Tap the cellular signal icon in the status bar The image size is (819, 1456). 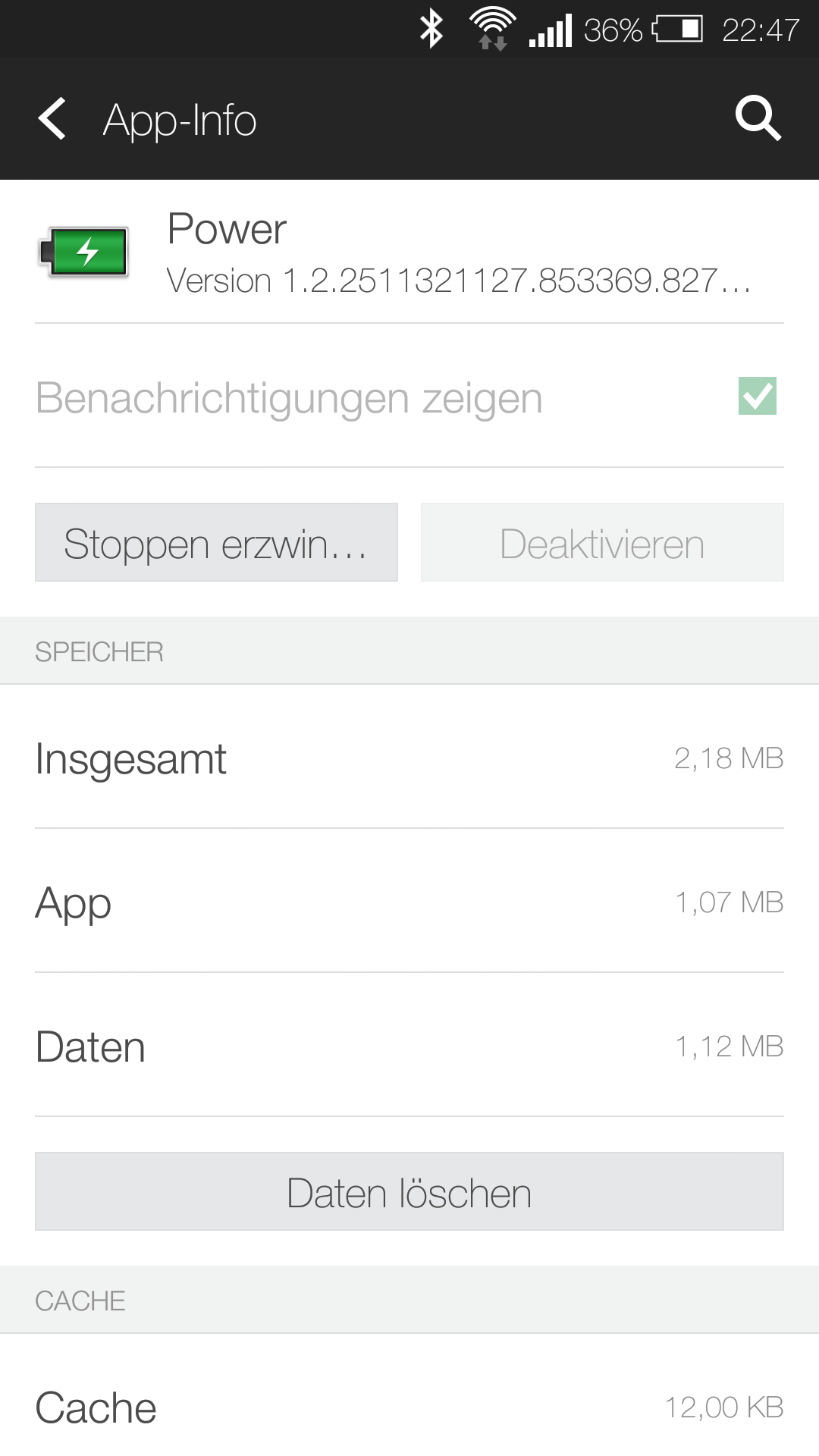(550, 29)
